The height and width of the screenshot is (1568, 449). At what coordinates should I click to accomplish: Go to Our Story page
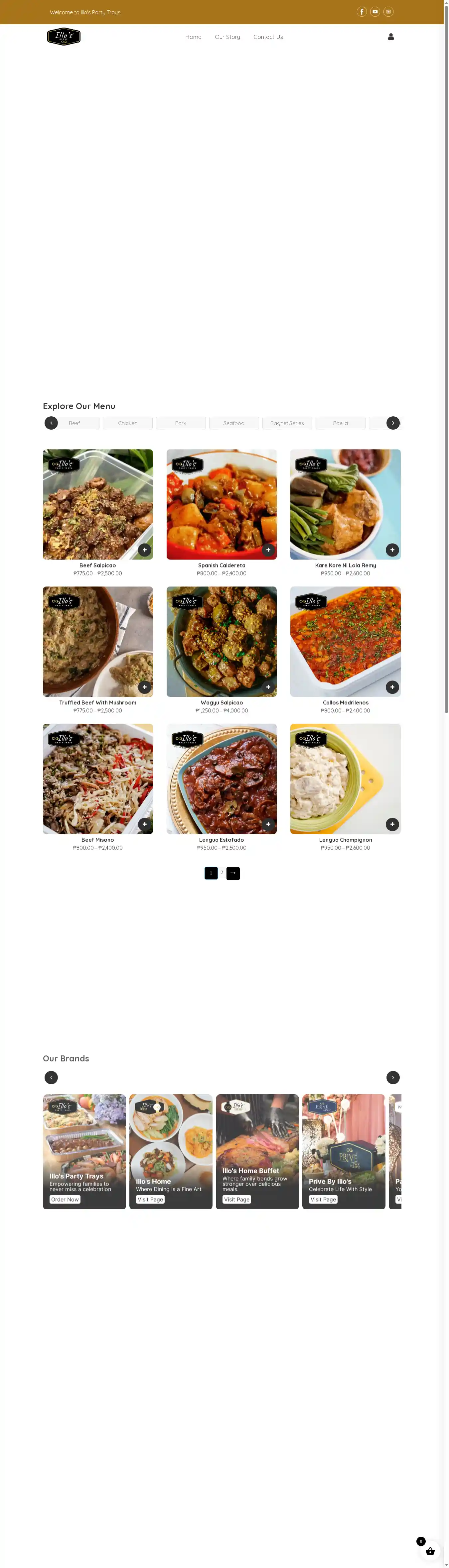pos(227,37)
